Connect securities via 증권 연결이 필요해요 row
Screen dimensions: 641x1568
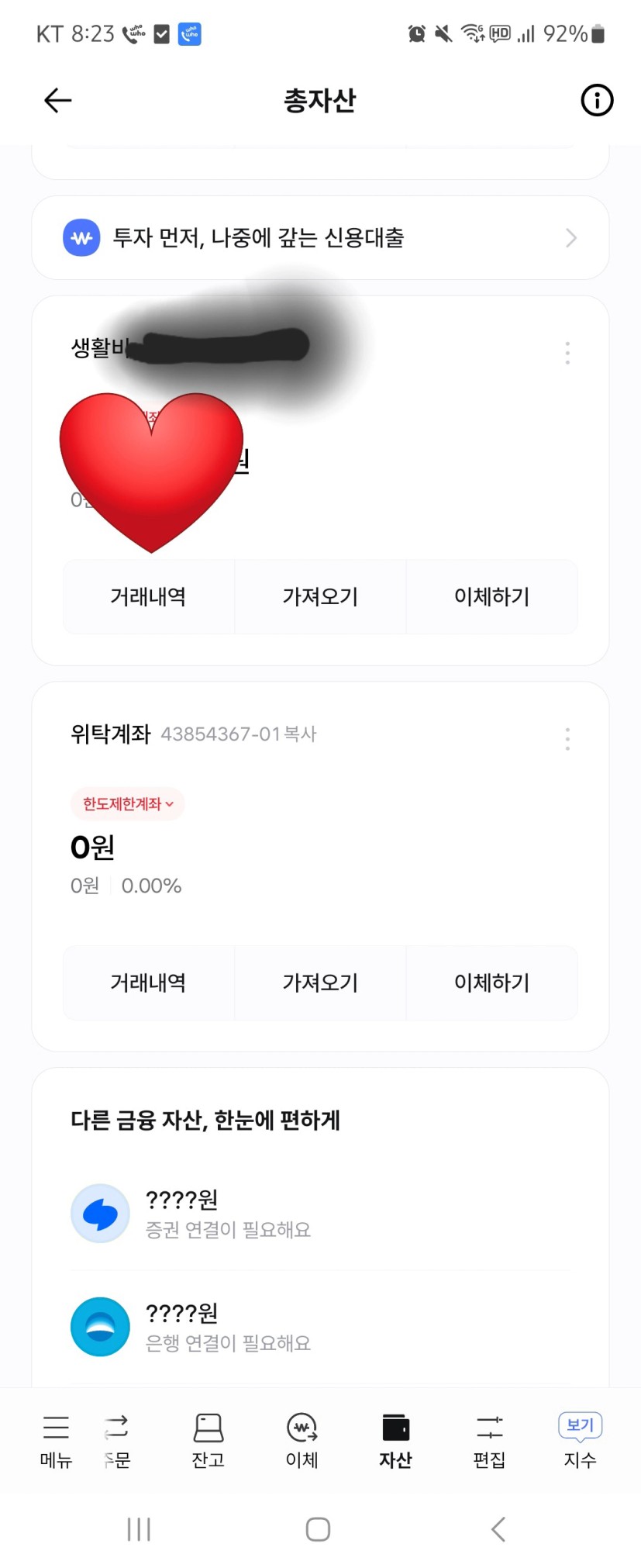(x=320, y=1214)
